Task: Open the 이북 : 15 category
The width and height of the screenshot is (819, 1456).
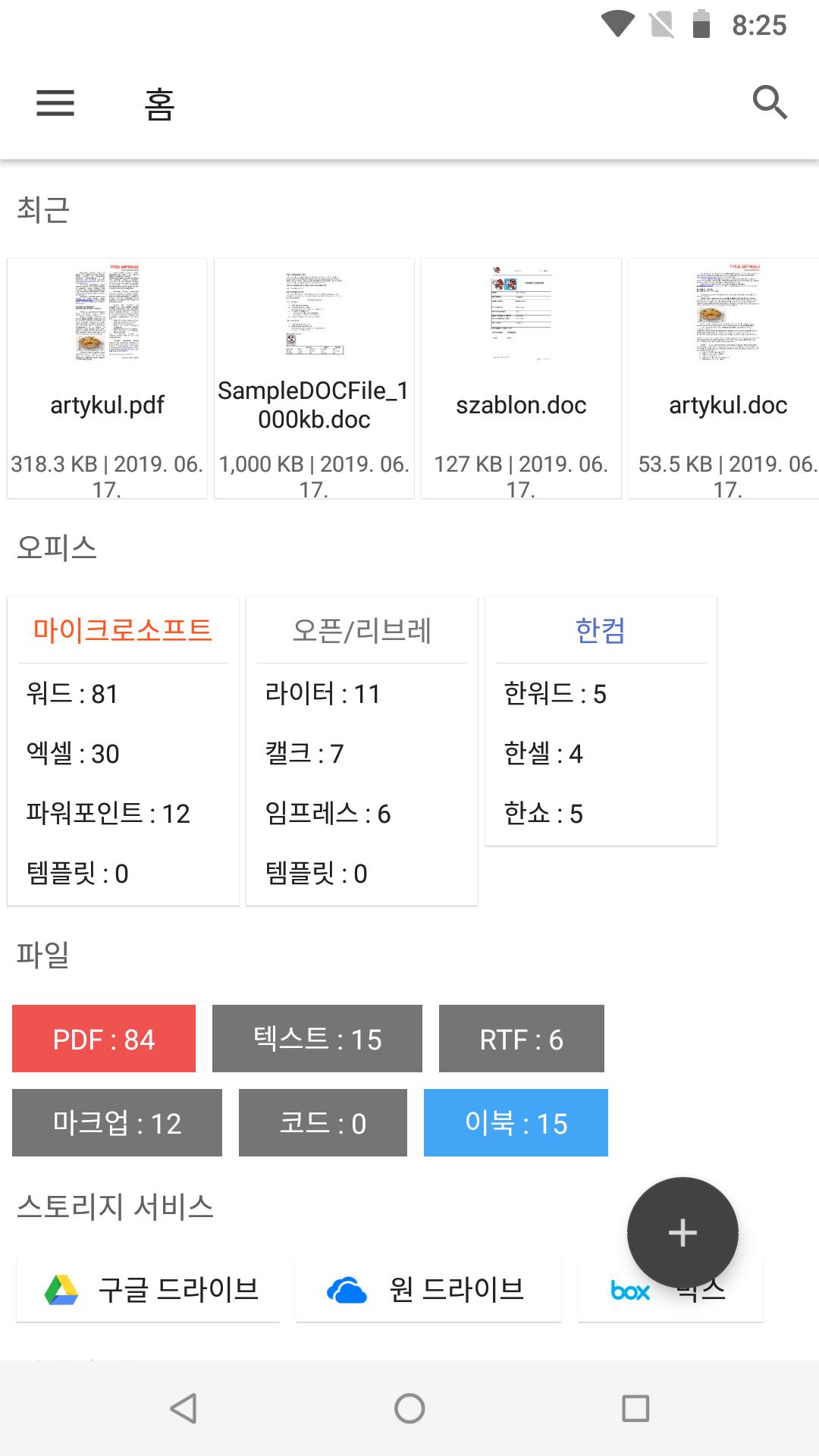Action: pos(516,1123)
